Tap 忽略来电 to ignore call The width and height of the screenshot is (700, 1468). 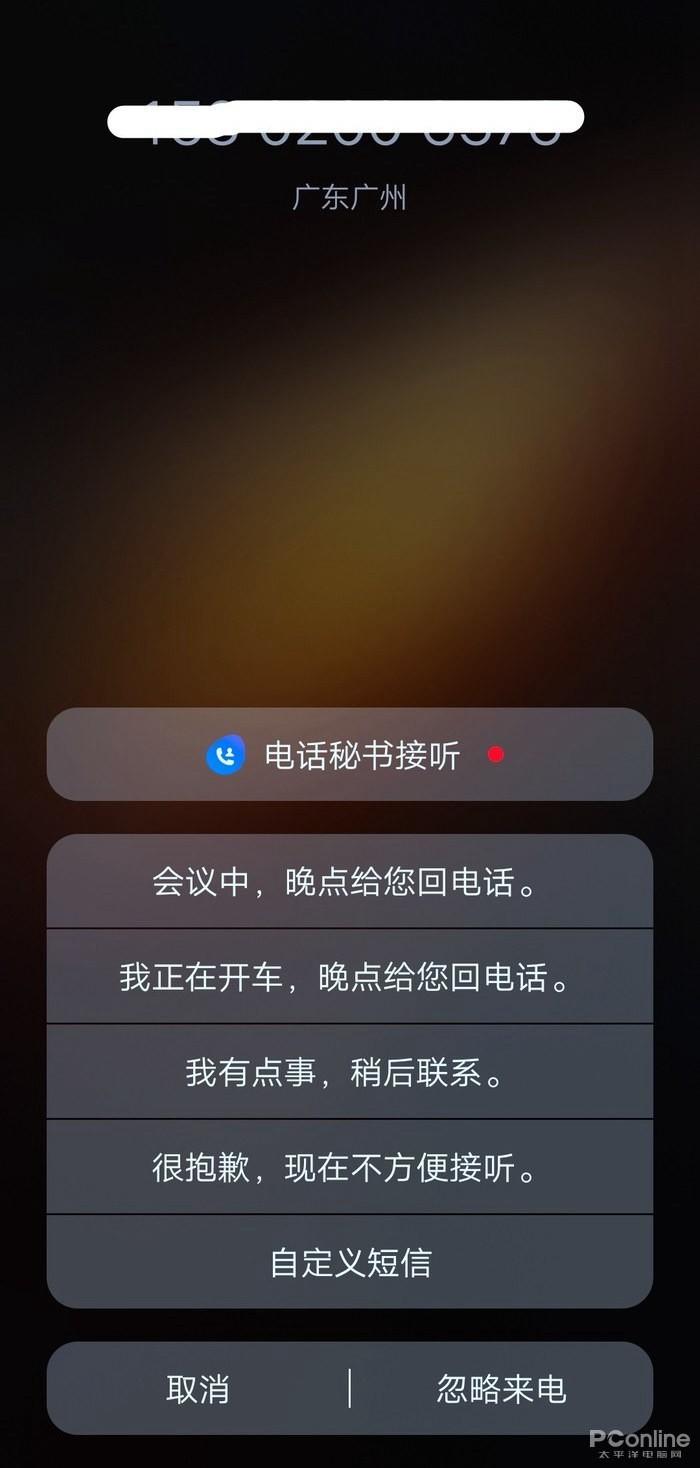(502, 1388)
